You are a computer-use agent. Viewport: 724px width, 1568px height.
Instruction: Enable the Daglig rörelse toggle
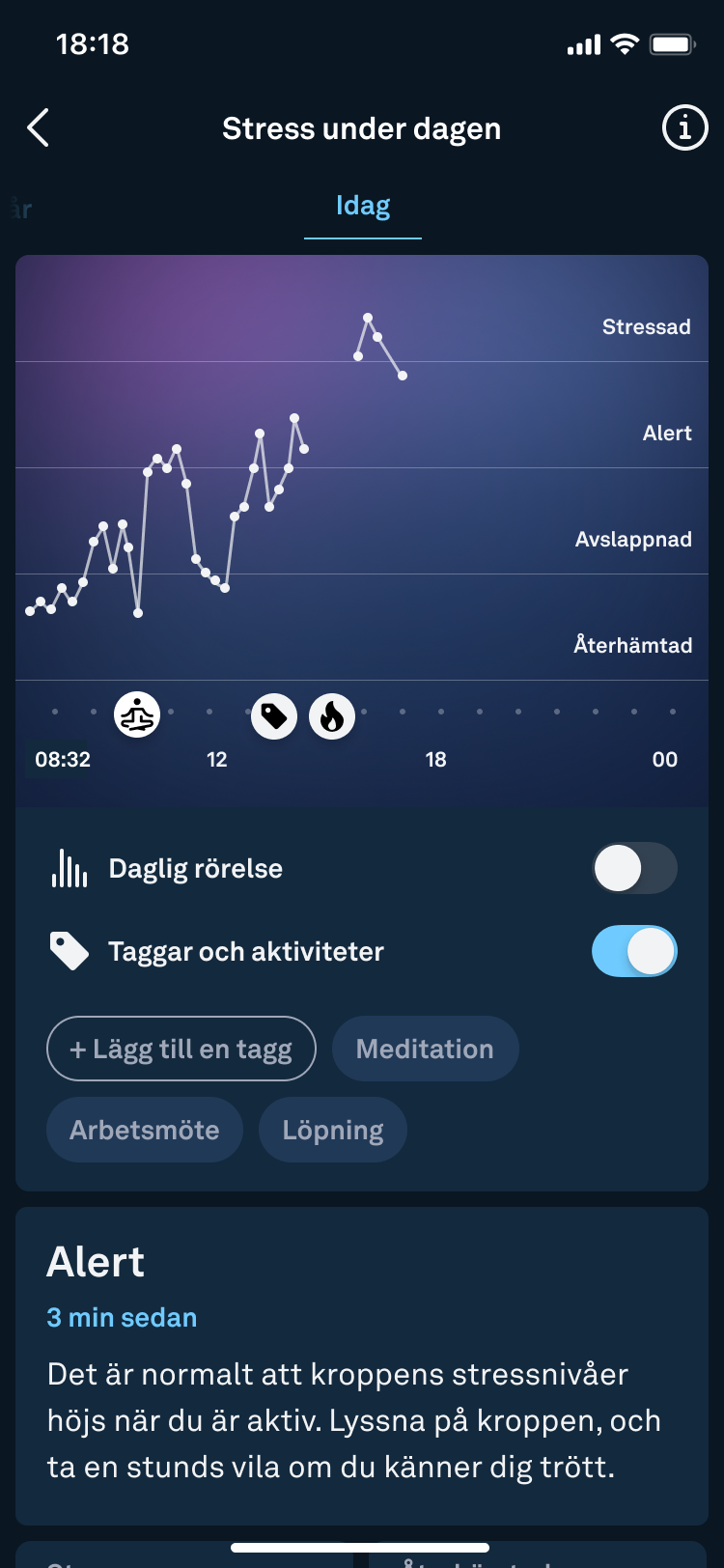634,868
